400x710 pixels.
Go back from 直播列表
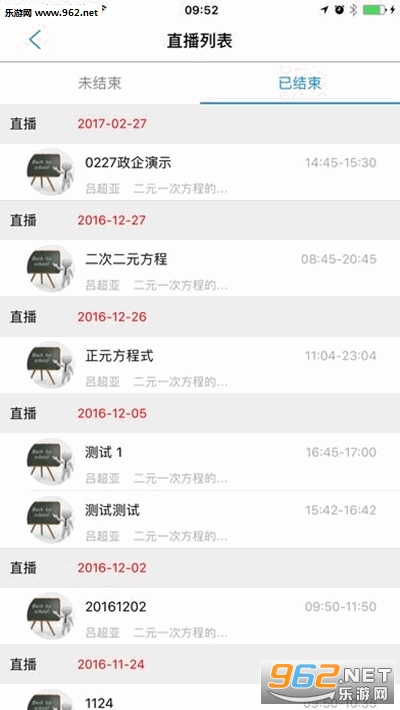[x=35, y=40]
